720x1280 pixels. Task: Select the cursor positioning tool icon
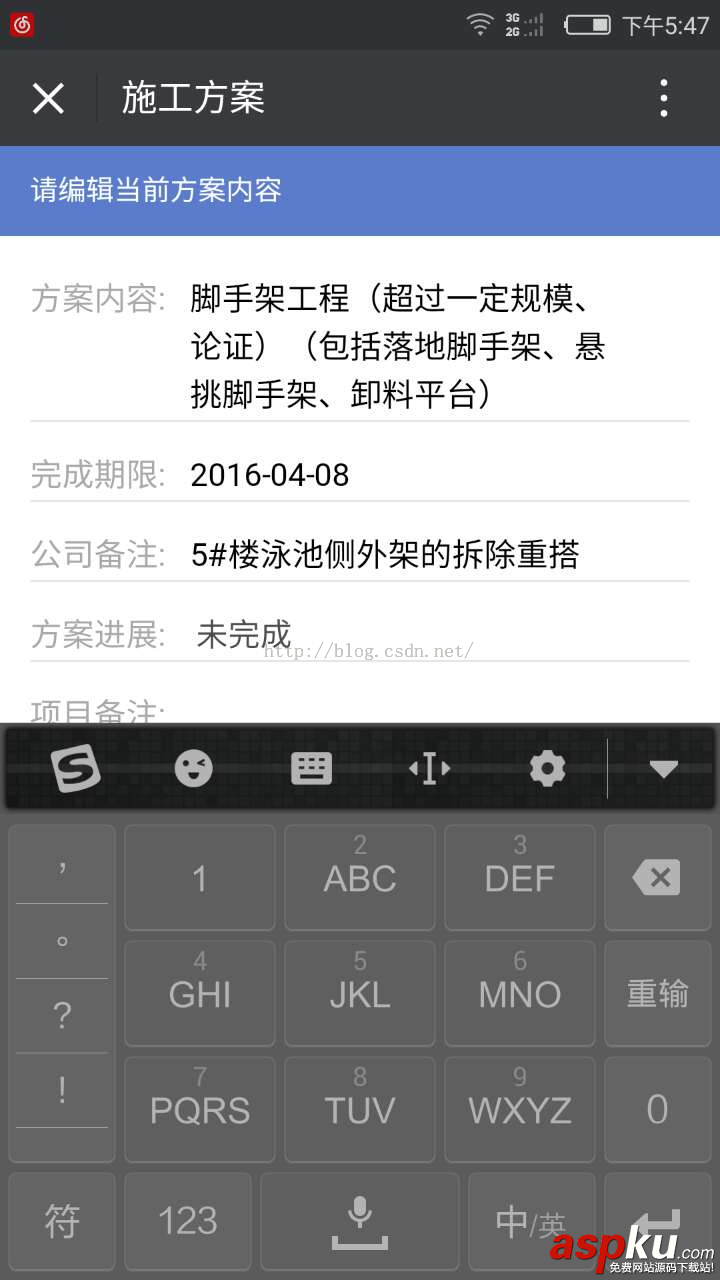tap(429, 768)
